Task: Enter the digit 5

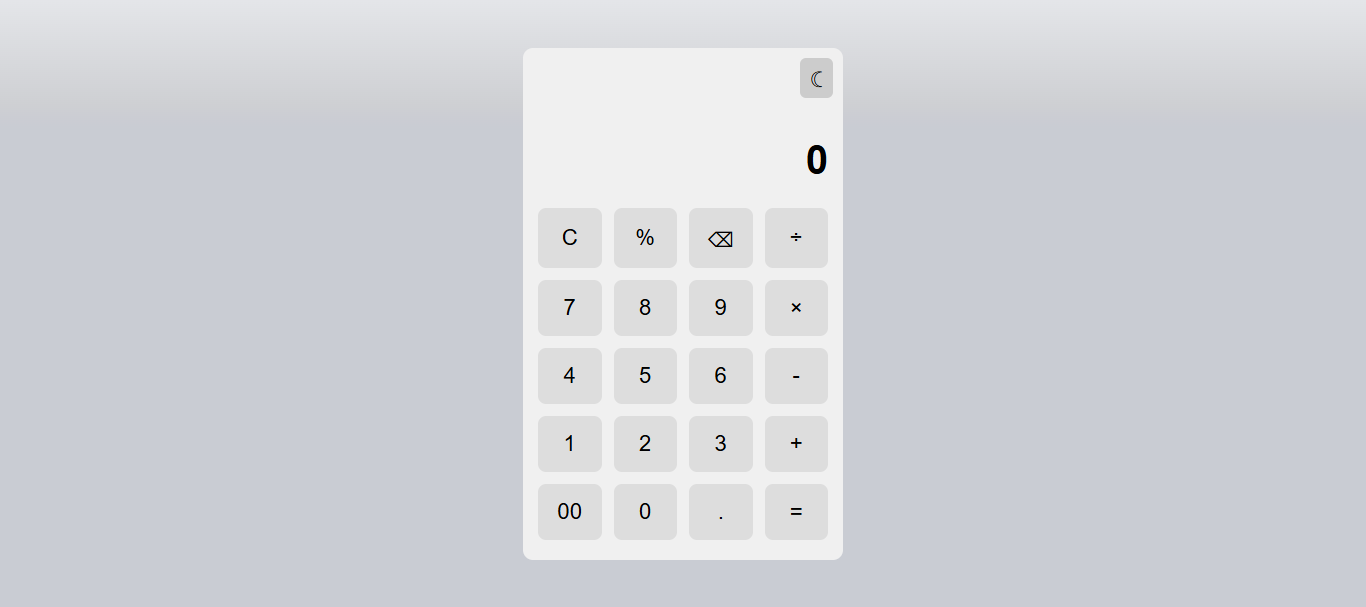Action: pos(645,376)
